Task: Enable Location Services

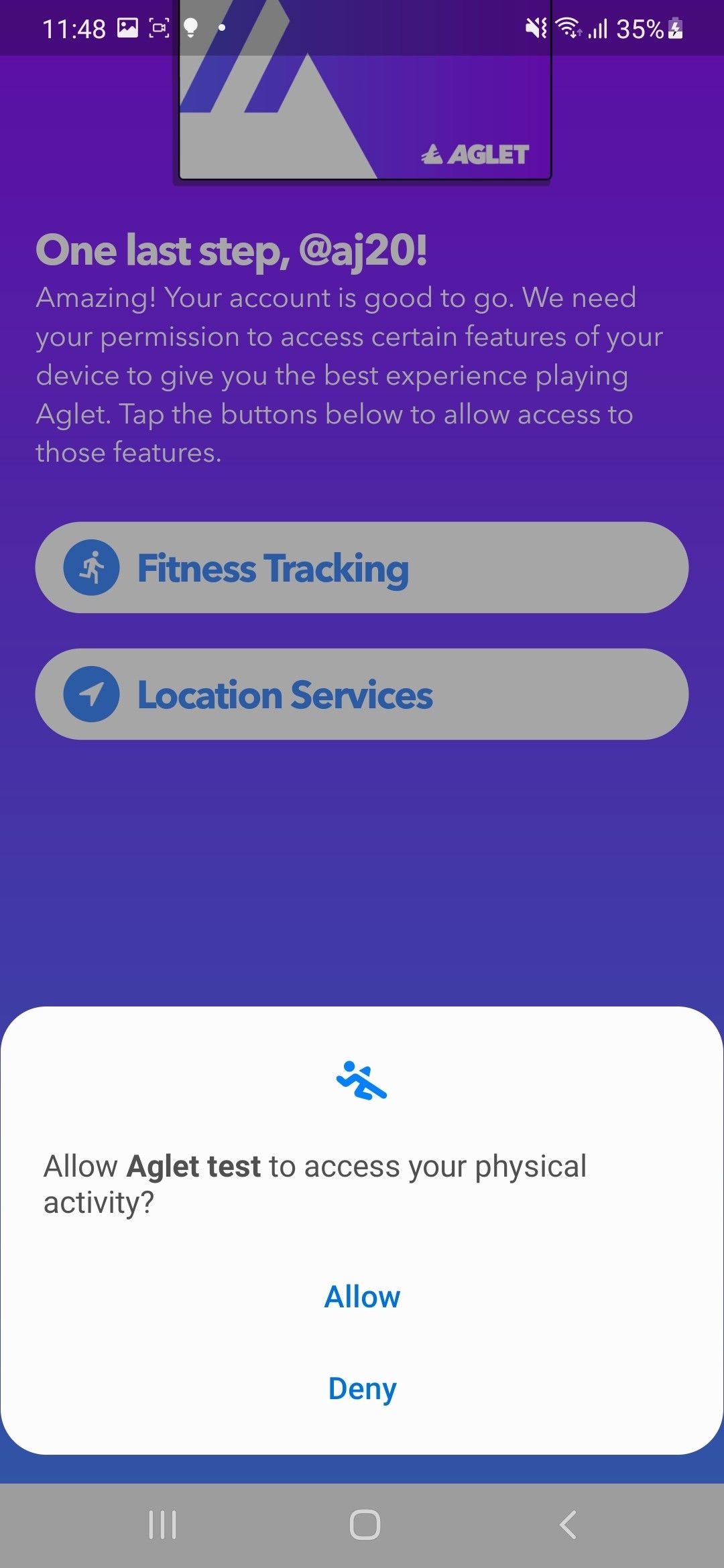Action: pos(362,694)
